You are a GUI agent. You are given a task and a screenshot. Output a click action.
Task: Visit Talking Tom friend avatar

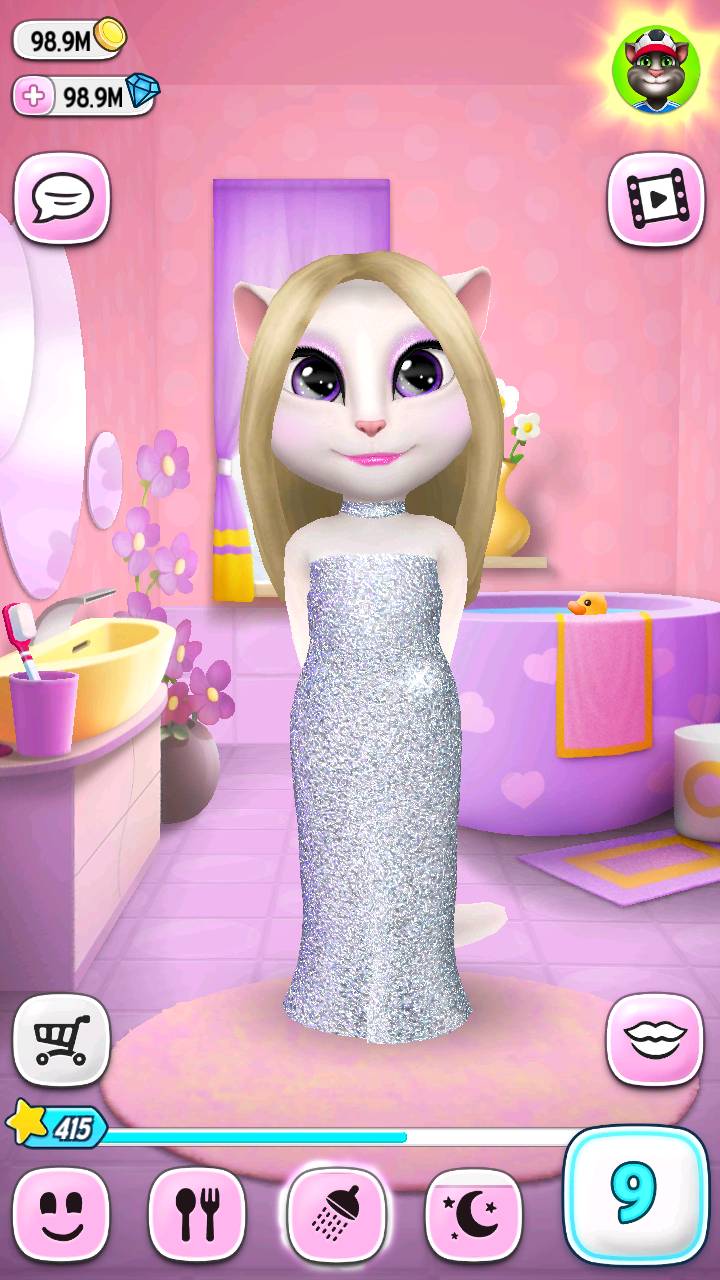656,68
